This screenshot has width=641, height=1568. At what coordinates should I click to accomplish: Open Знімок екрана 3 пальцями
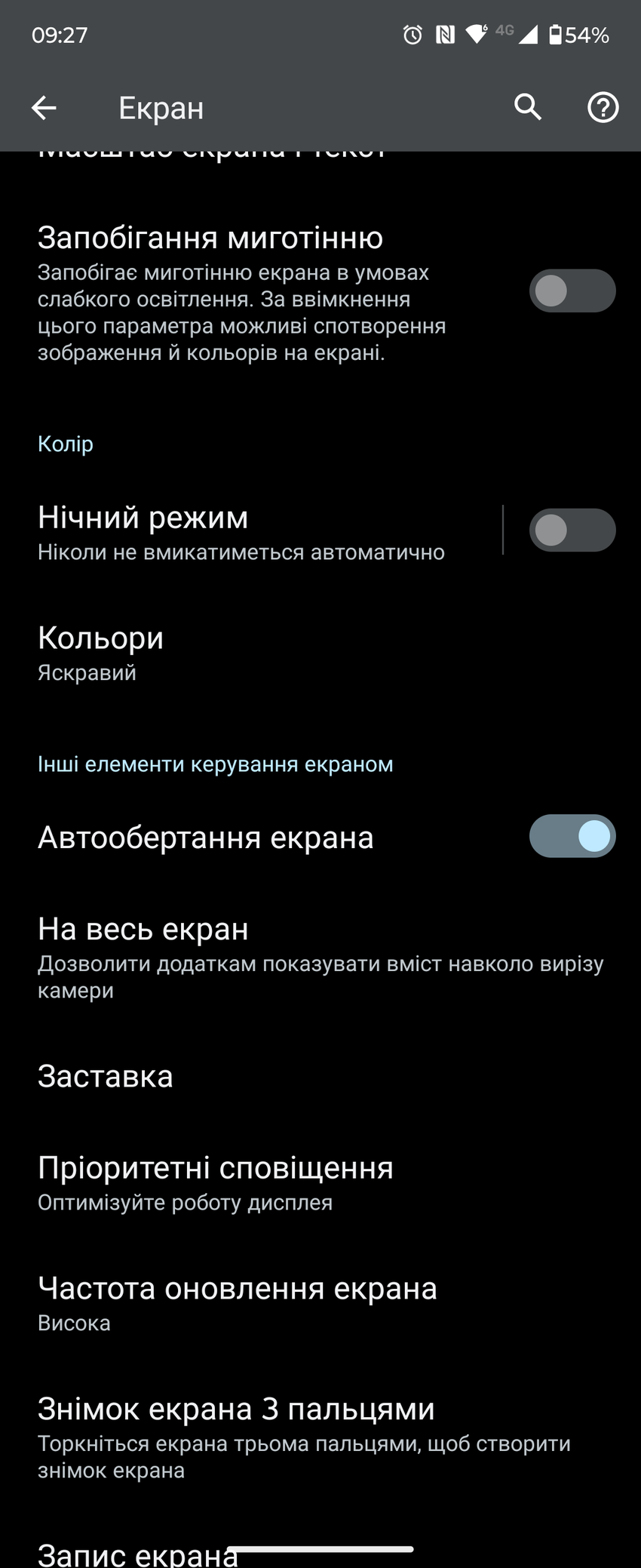click(302, 1437)
